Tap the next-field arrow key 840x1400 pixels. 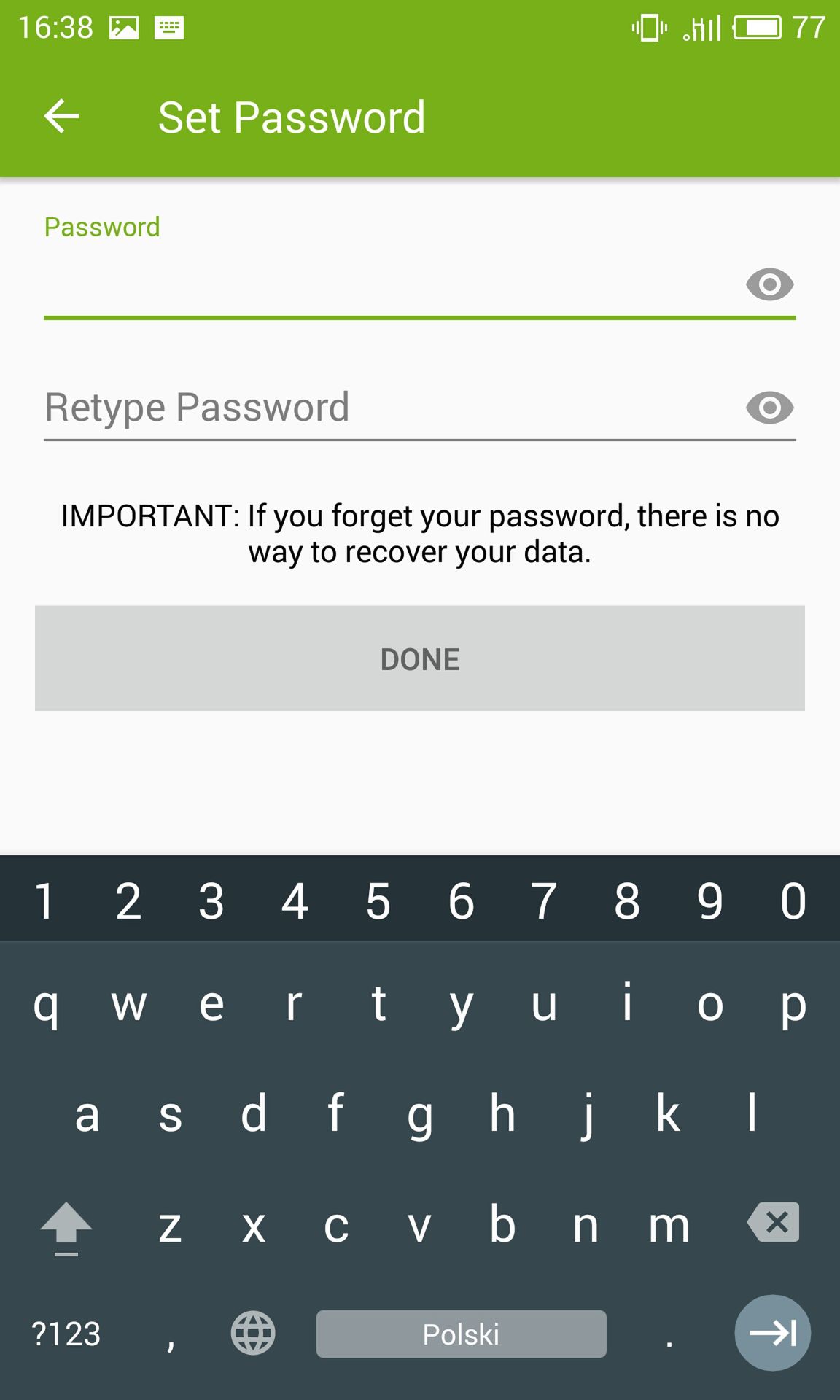[773, 1333]
